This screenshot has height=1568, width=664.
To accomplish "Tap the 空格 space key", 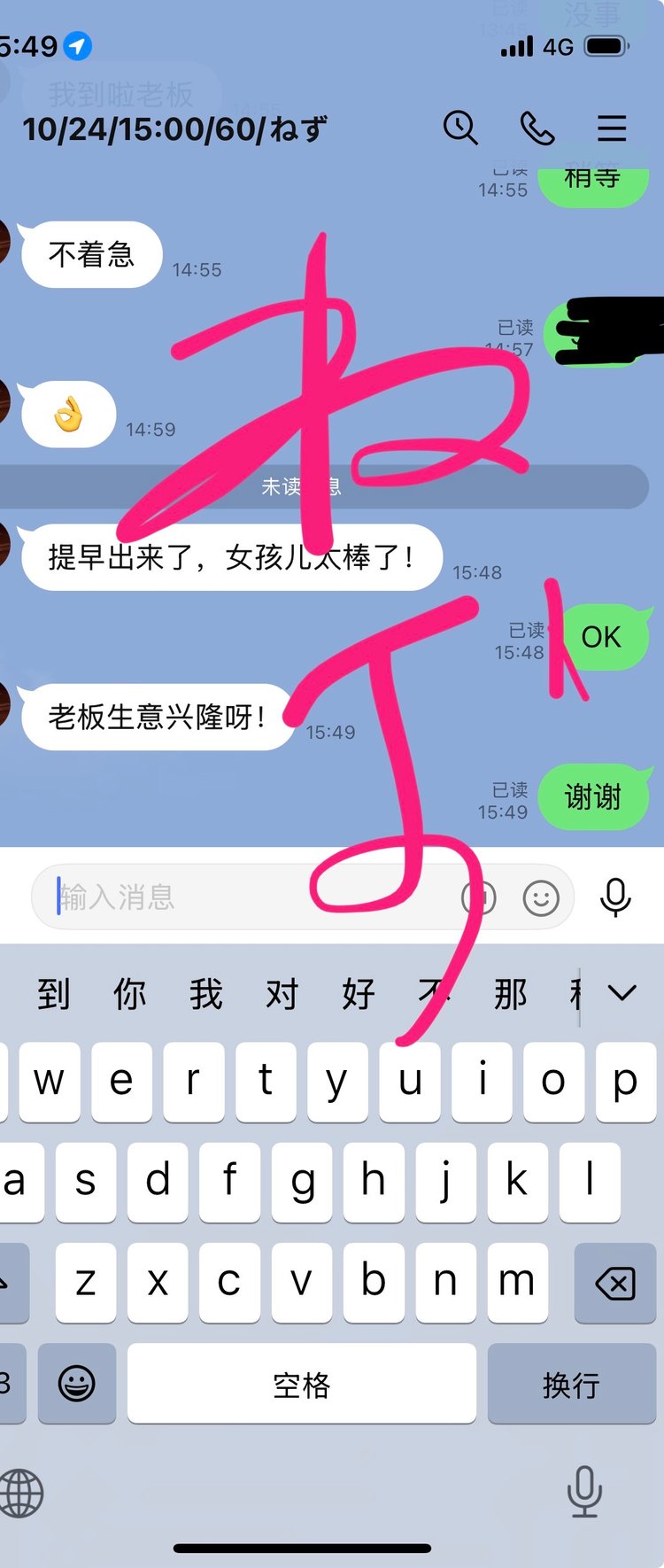I will pos(301,1384).
